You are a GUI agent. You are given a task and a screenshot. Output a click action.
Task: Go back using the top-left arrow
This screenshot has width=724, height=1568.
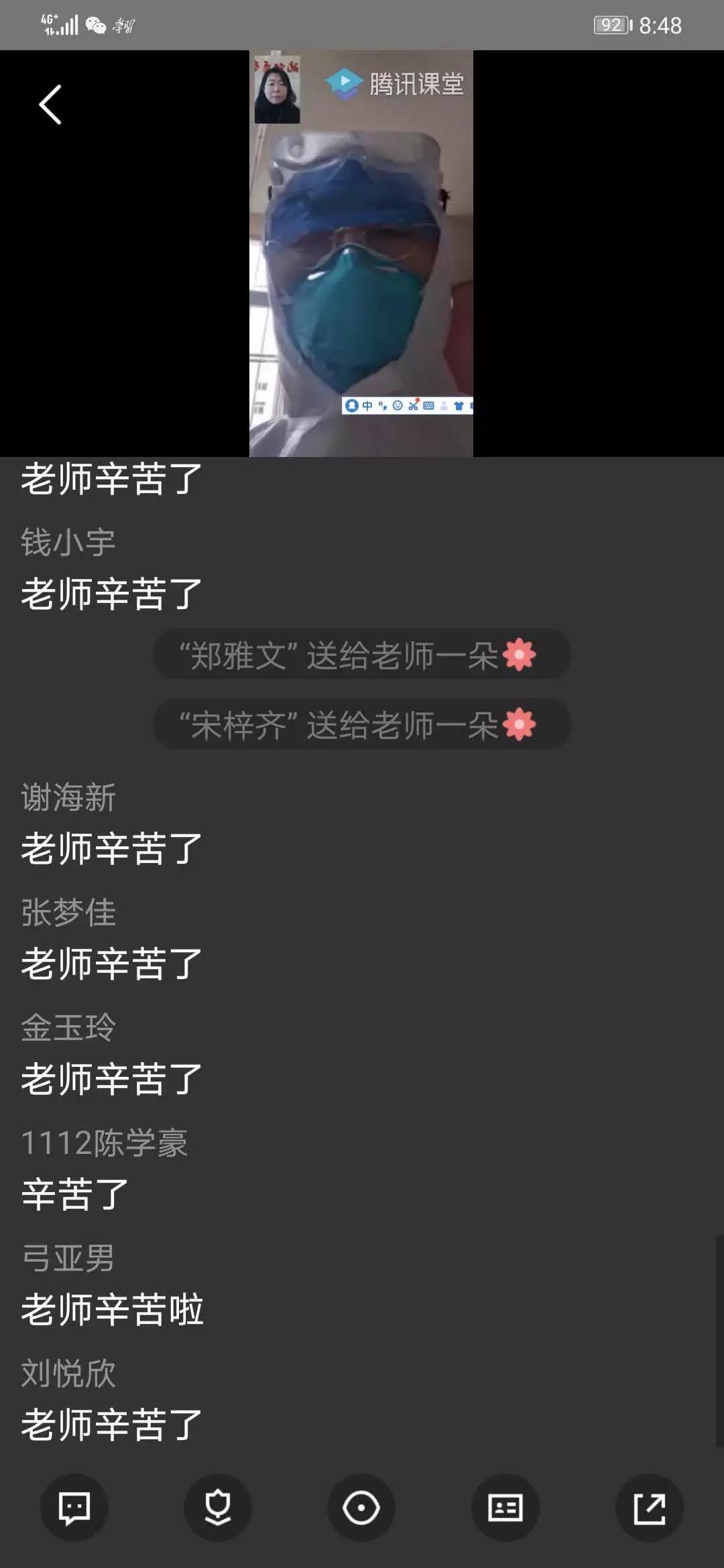tap(50, 105)
